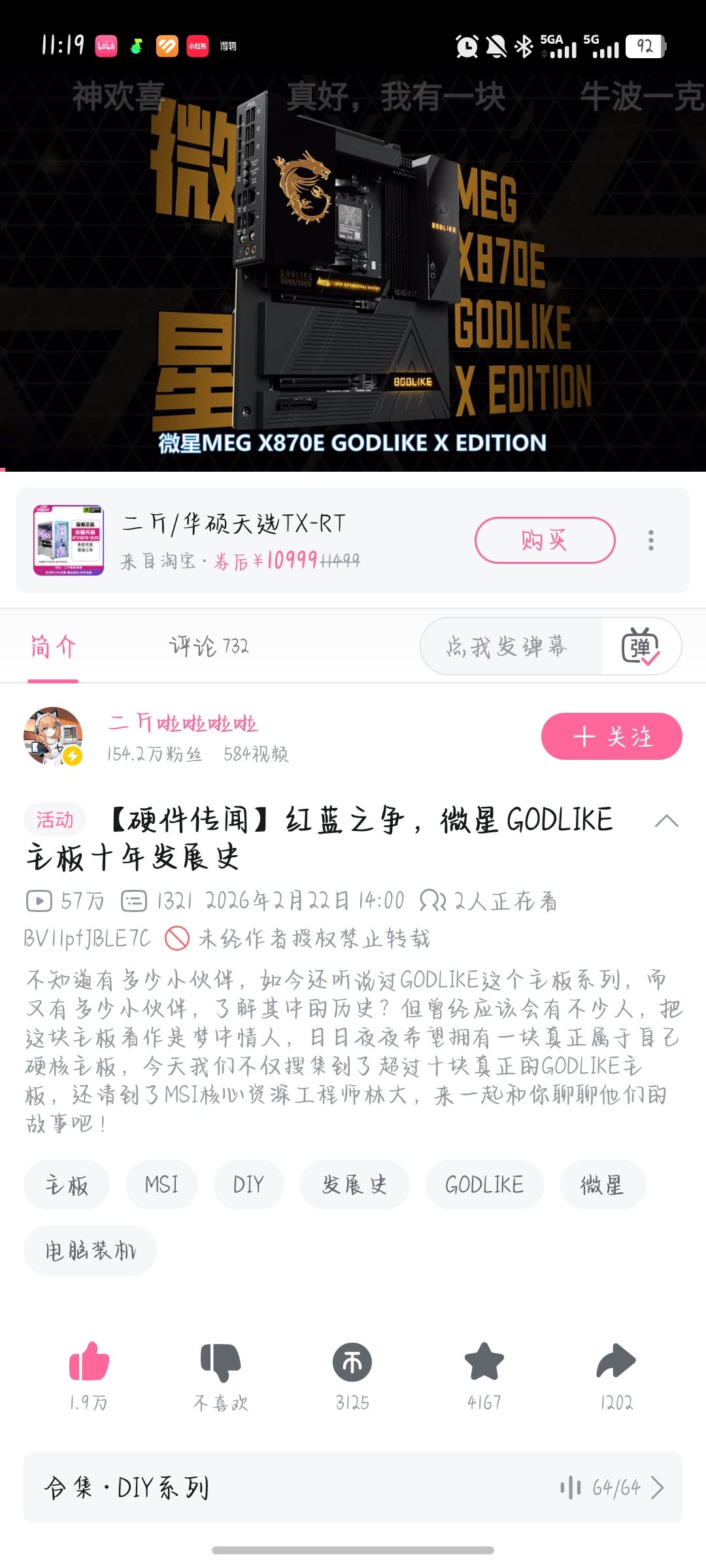This screenshot has height=1568, width=706.
Task: Open more options via three-dot icon
Action: pyautogui.click(x=650, y=540)
